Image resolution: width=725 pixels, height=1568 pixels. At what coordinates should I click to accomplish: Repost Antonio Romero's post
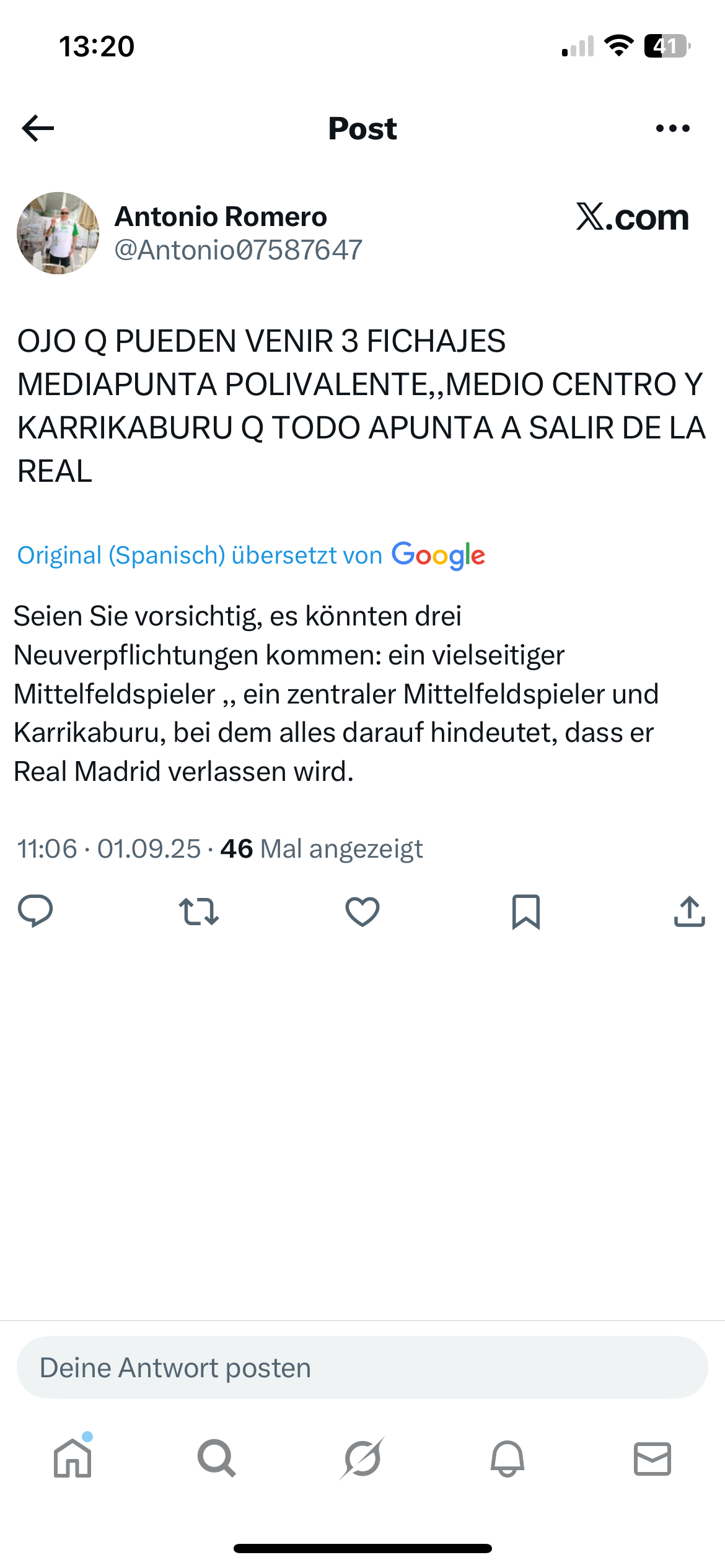coord(199,912)
